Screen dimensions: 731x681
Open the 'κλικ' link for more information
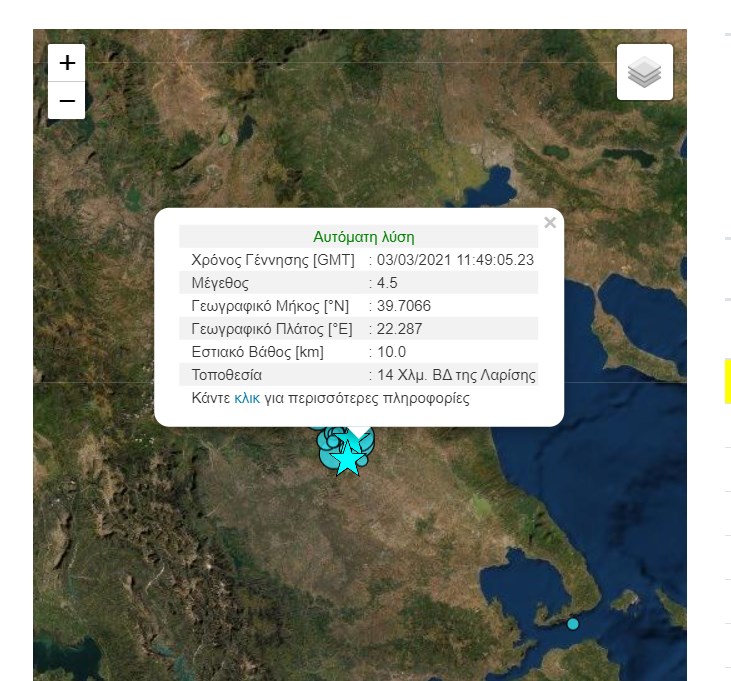[x=247, y=398]
